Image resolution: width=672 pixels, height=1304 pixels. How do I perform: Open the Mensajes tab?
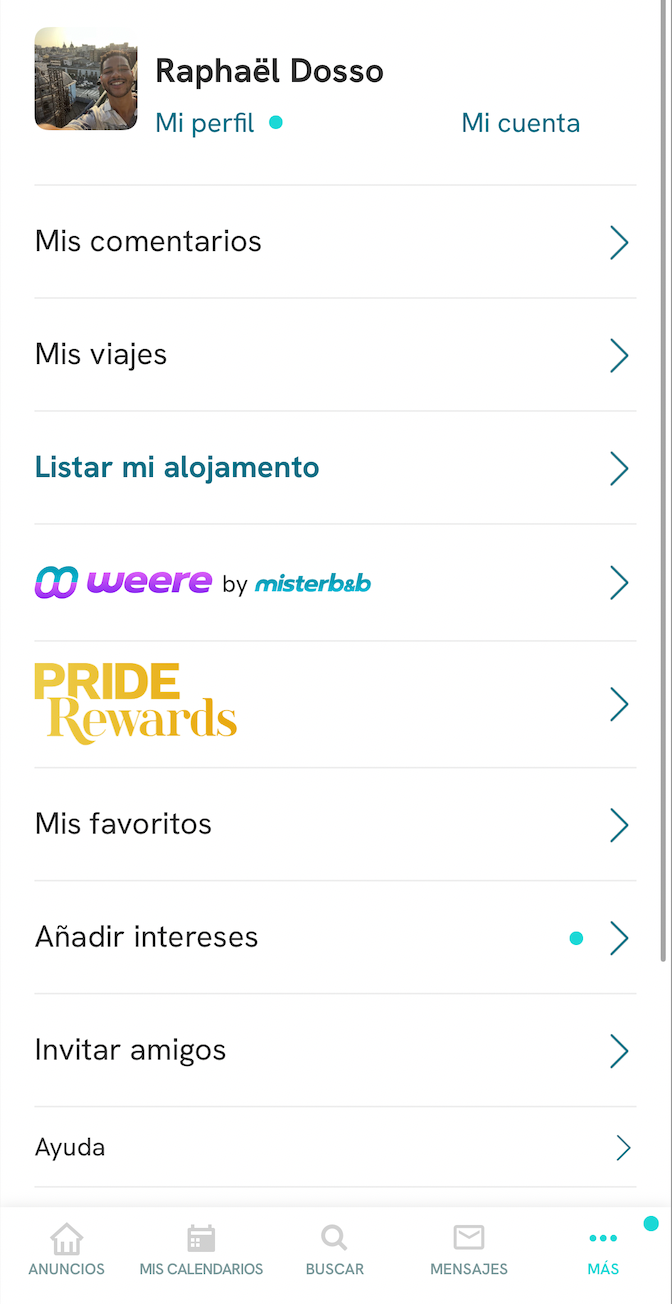(x=469, y=1251)
